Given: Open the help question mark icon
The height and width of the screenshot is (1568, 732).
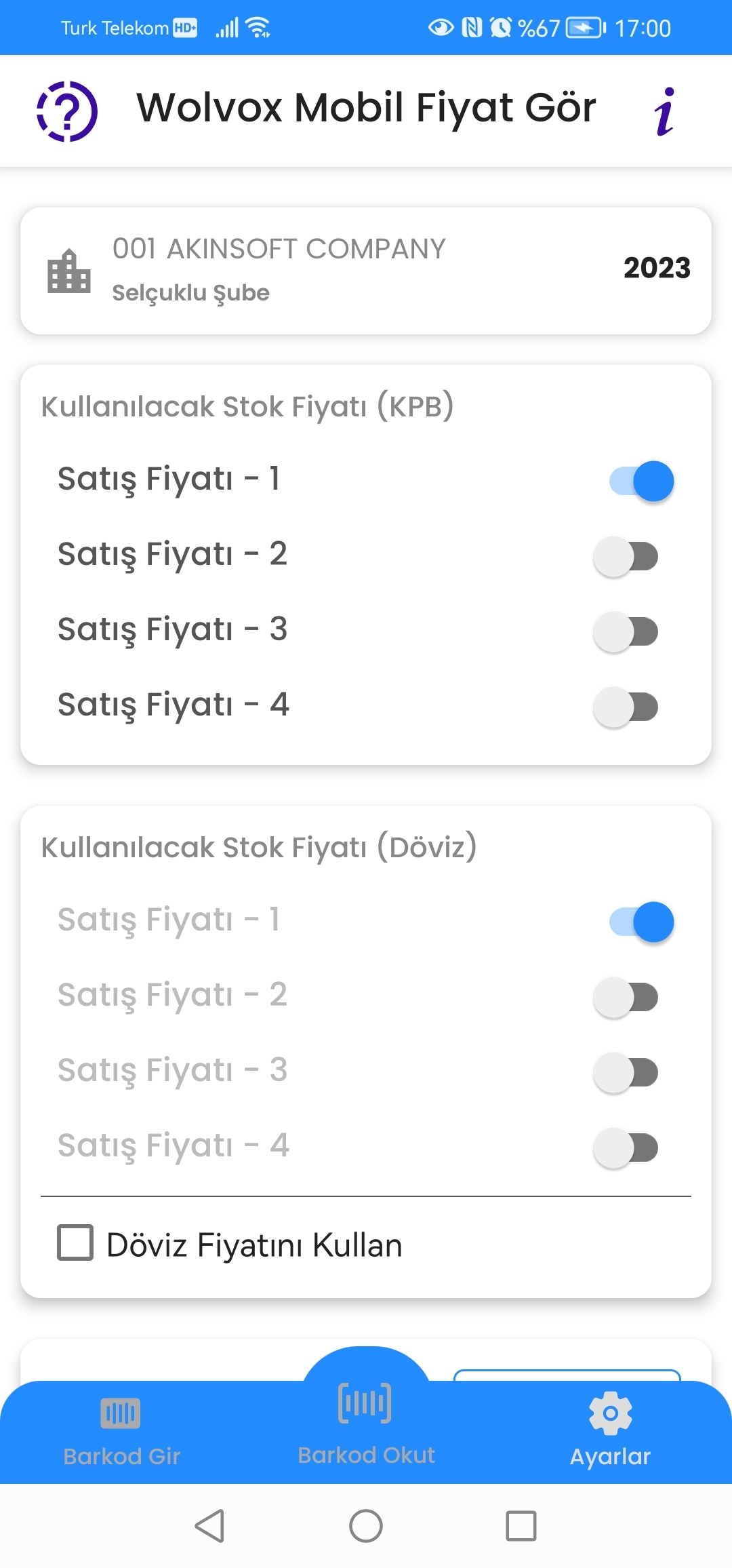Looking at the screenshot, I should tap(67, 111).
